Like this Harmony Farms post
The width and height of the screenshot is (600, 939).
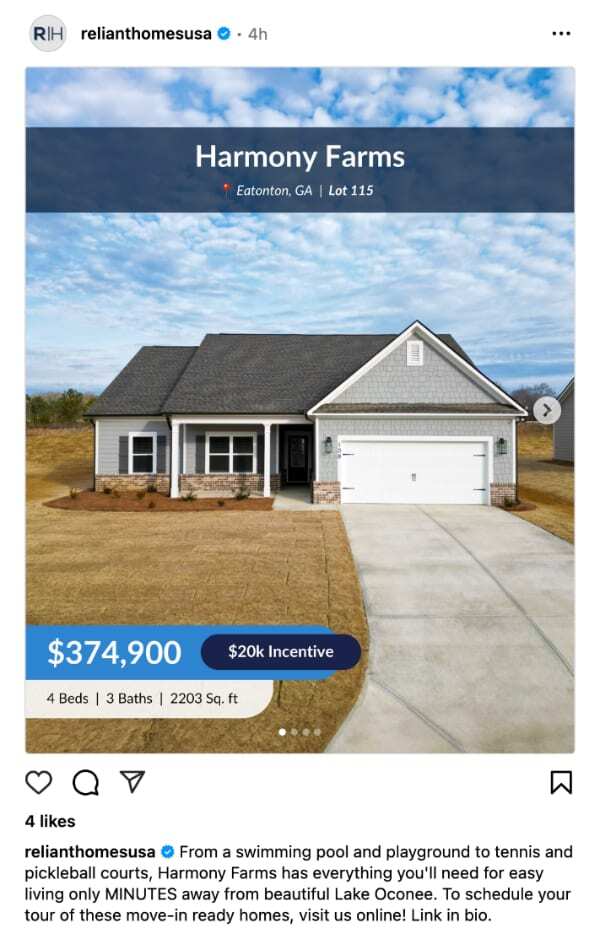tap(38, 782)
